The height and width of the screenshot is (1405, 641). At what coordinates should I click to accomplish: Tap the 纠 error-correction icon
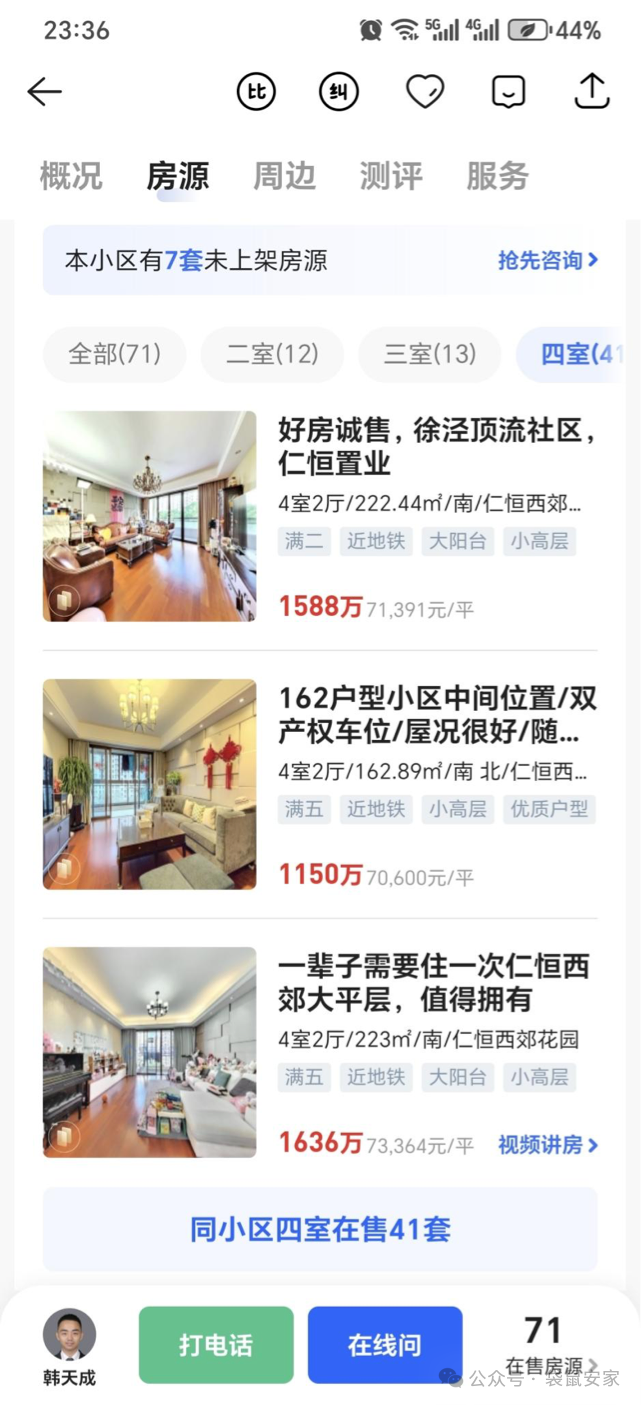[x=339, y=92]
